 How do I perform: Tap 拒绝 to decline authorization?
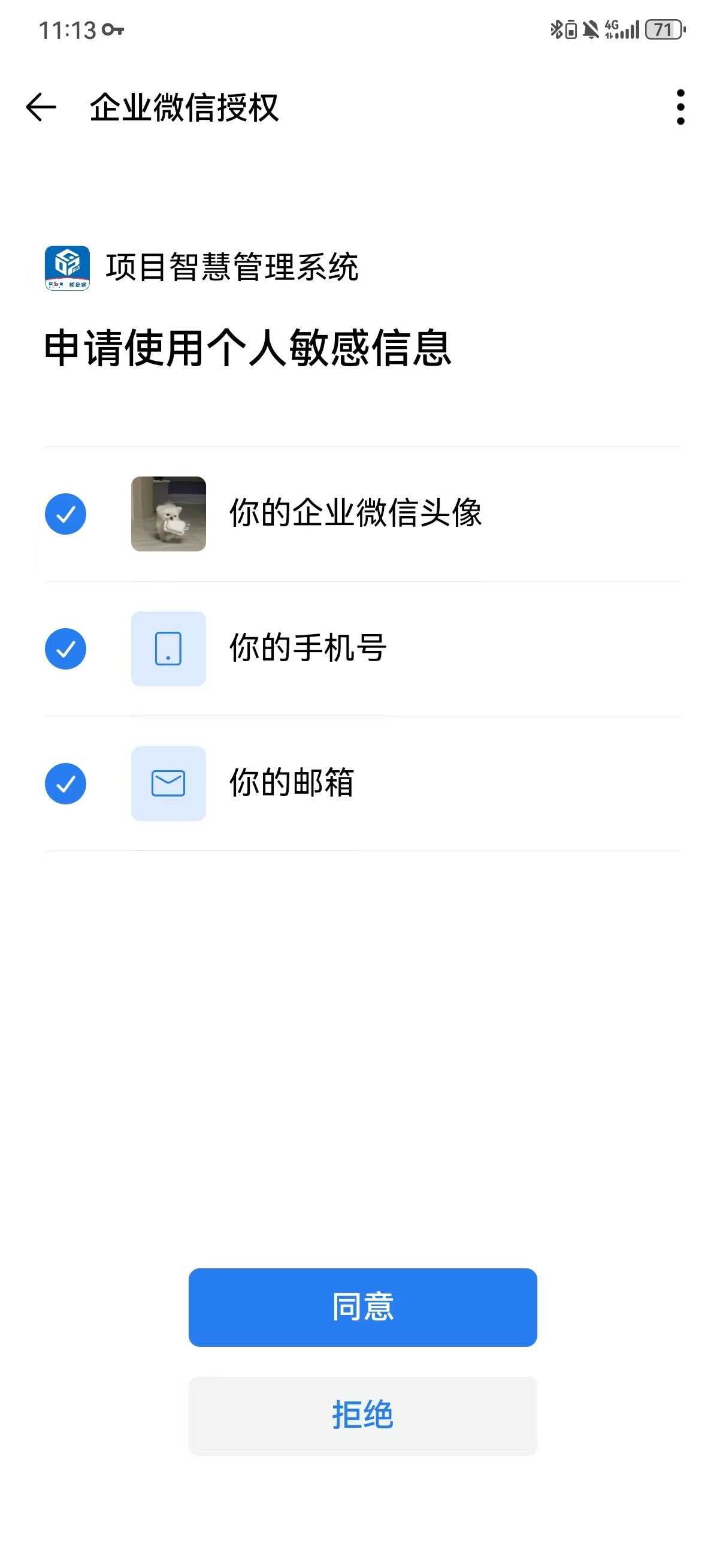pos(362,1415)
